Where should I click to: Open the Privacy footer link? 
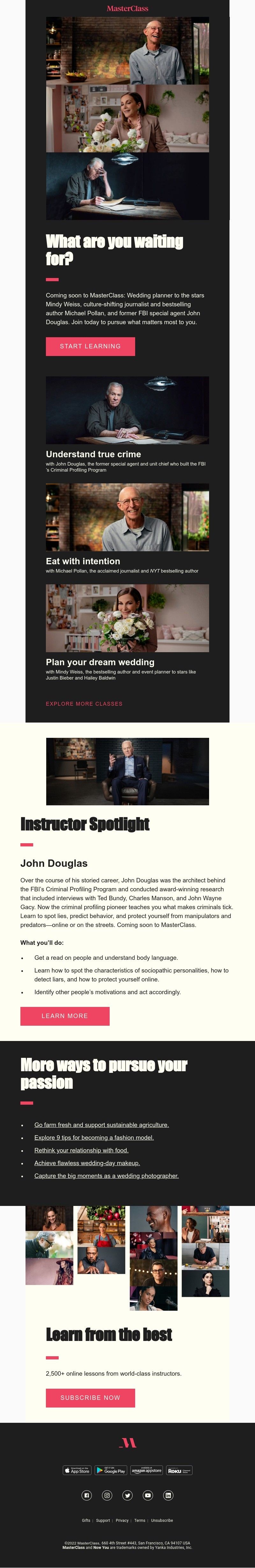click(x=122, y=1521)
